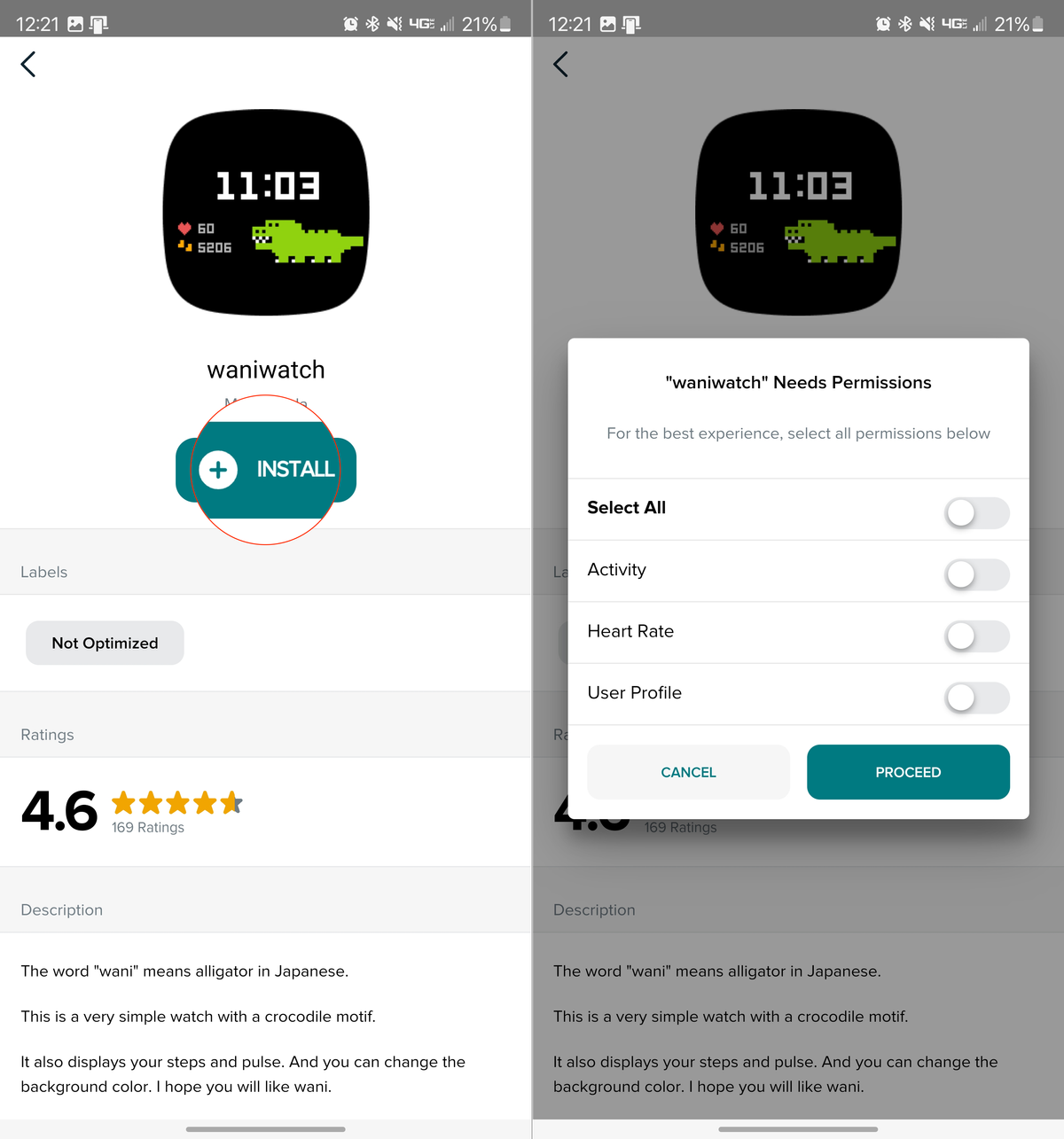
Task: Open the Not Optimized label chip
Action: [x=105, y=644]
